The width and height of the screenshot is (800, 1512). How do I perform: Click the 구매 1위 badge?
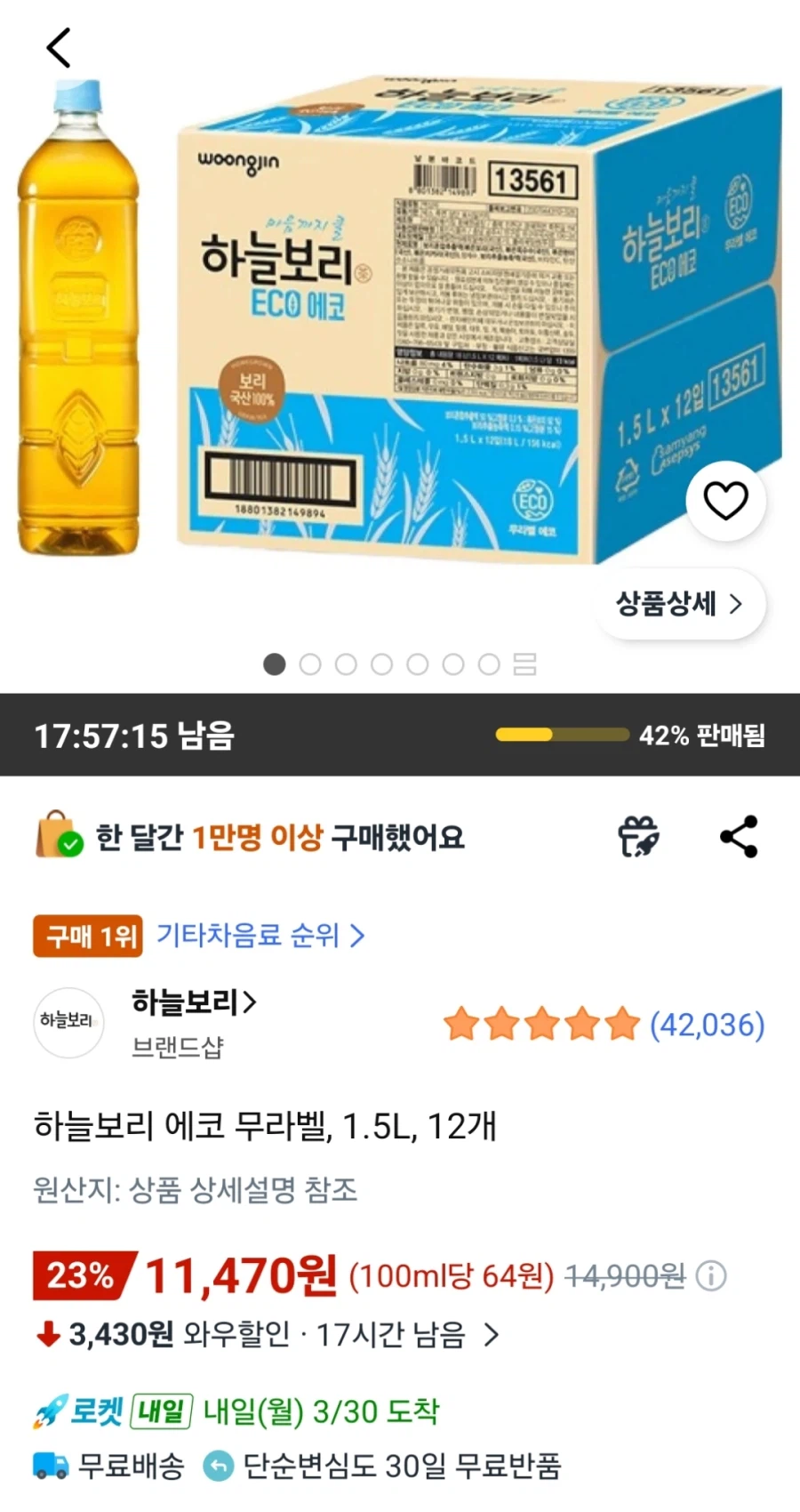(86, 936)
